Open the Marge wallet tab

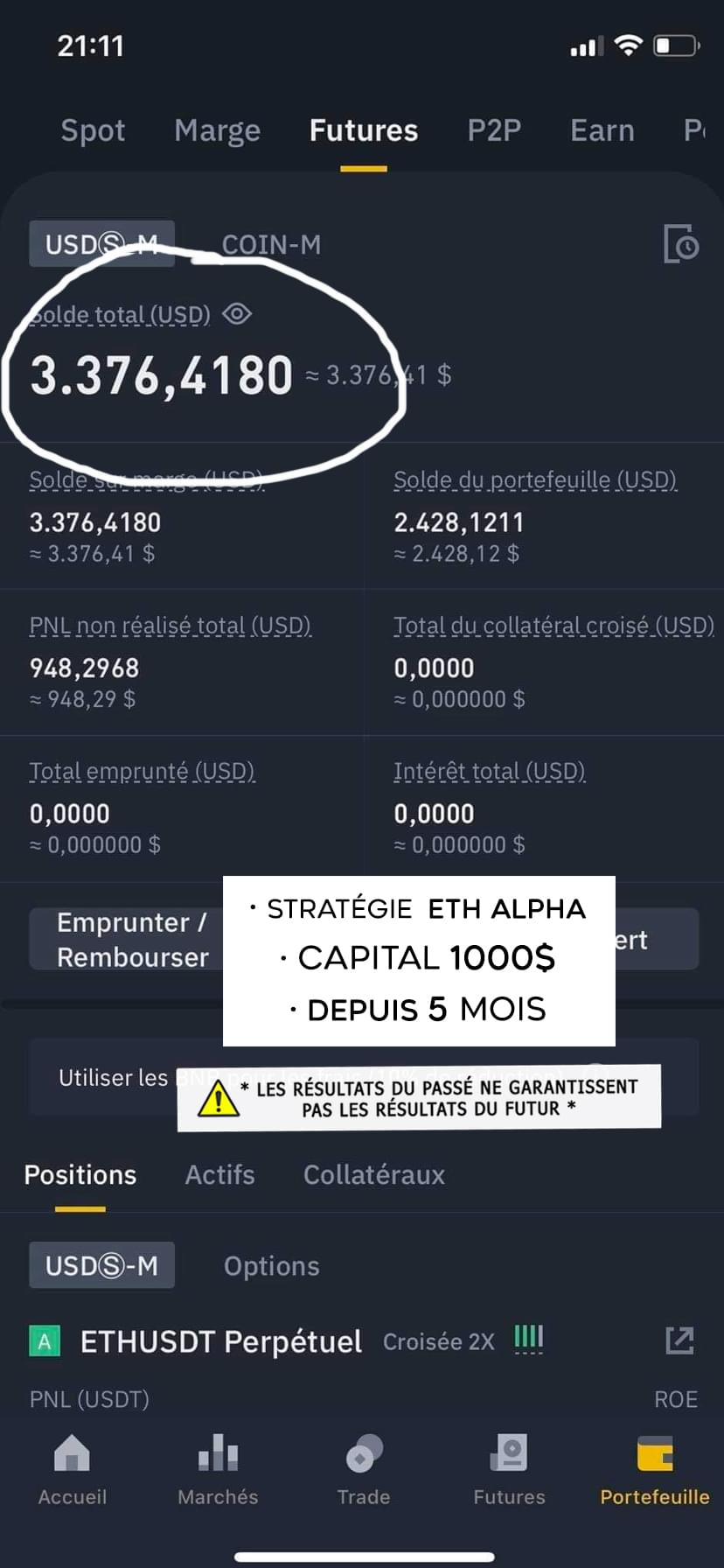217,130
